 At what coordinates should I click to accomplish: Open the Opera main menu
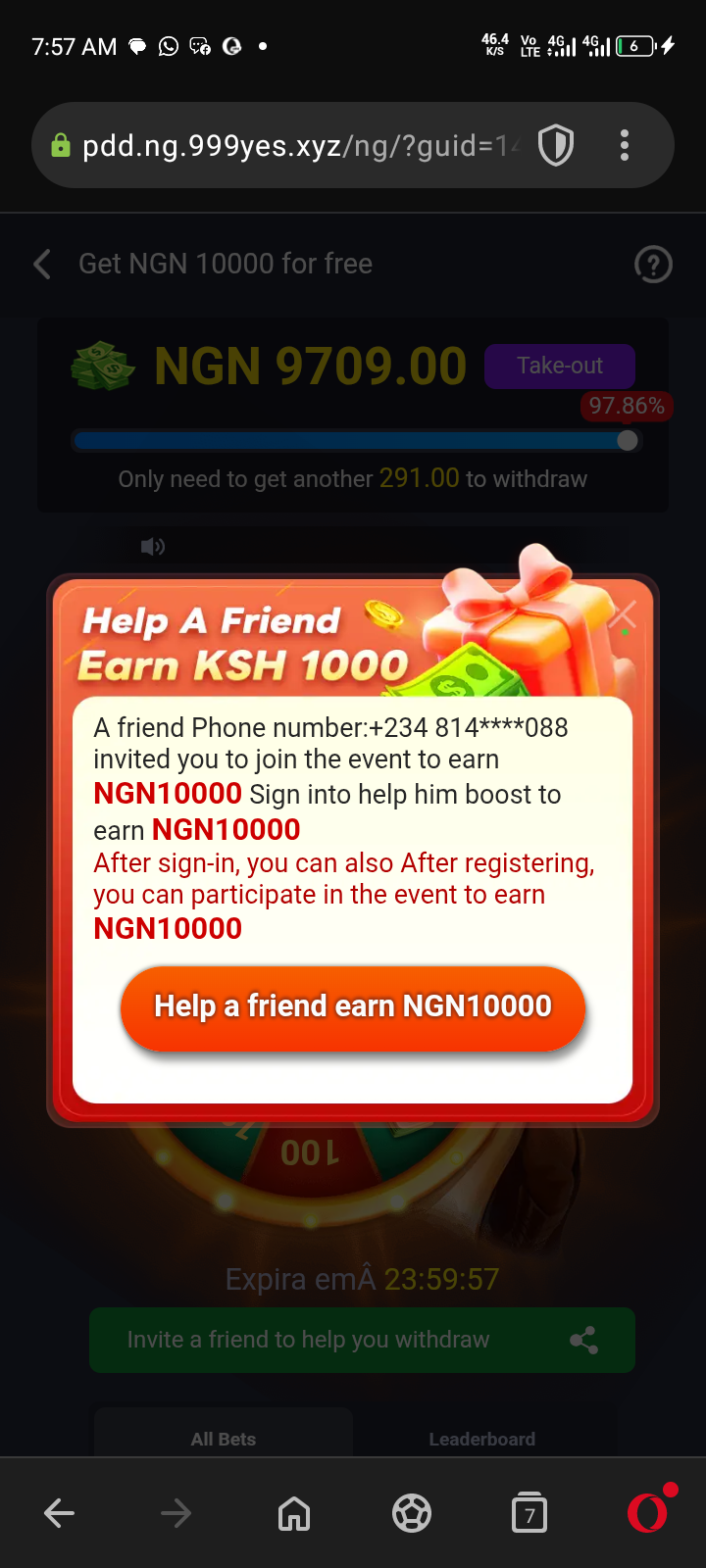pyautogui.click(x=647, y=1512)
